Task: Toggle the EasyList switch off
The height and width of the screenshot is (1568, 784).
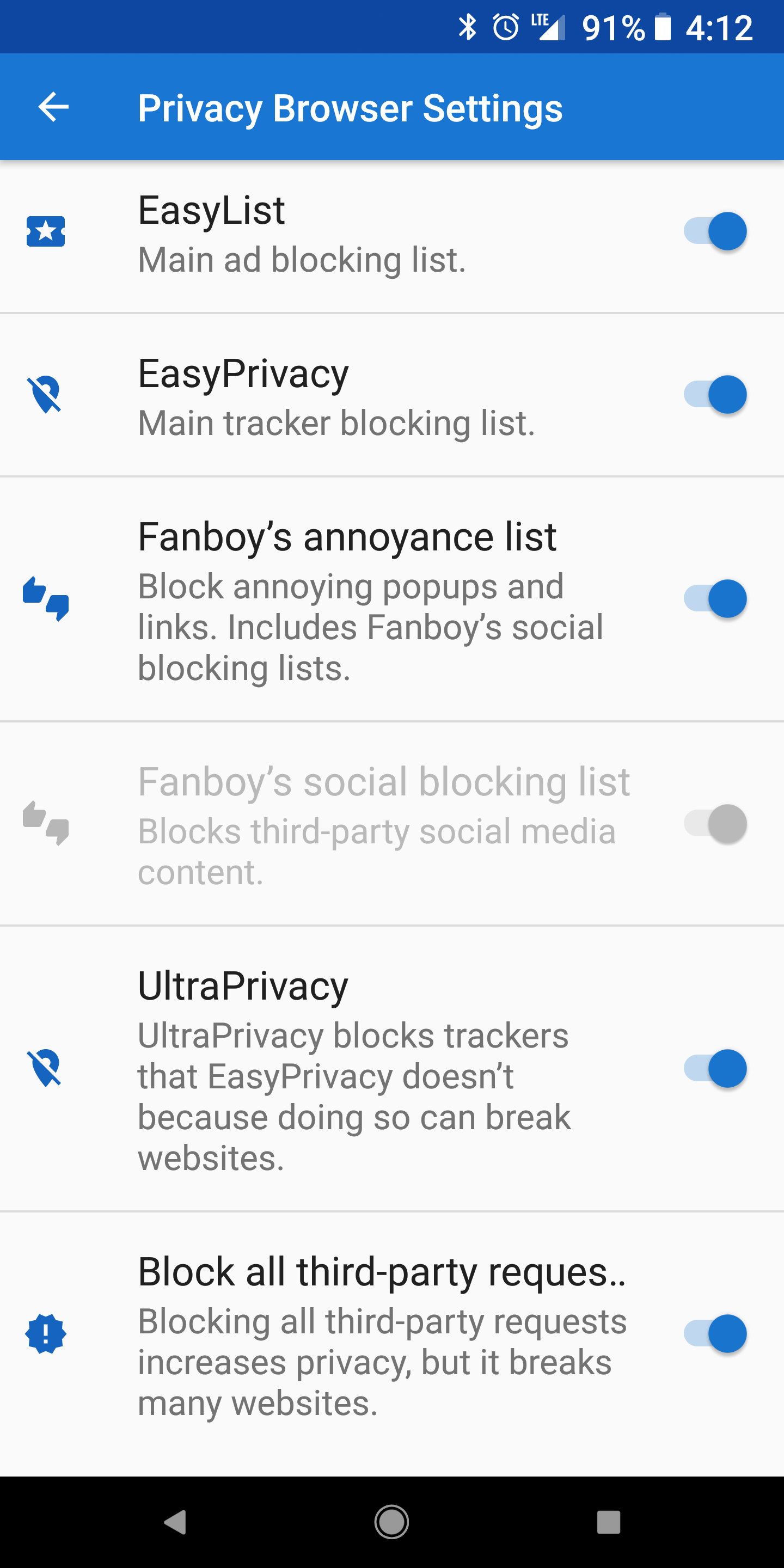Action: tap(715, 231)
